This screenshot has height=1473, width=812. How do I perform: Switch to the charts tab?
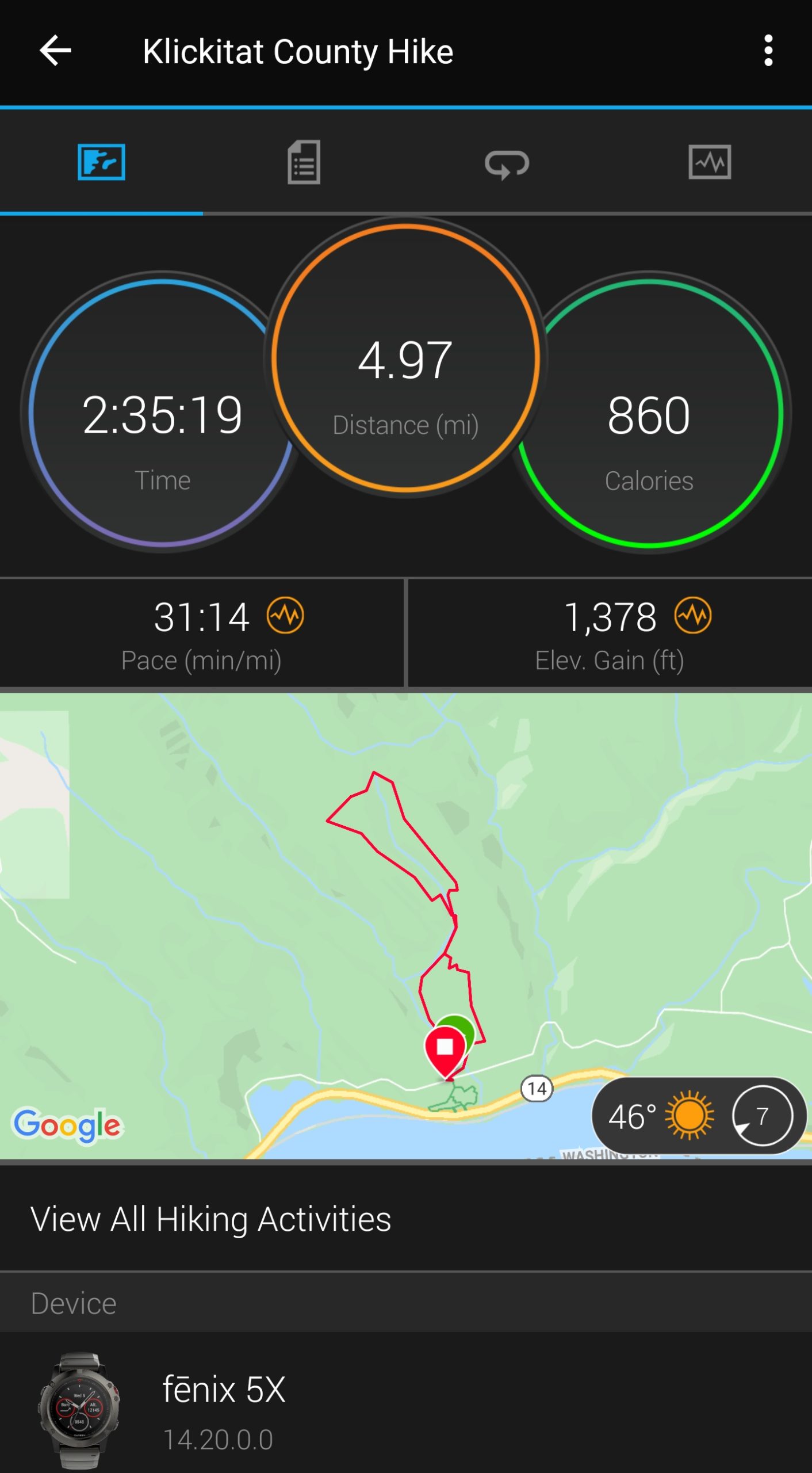click(710, 163)
